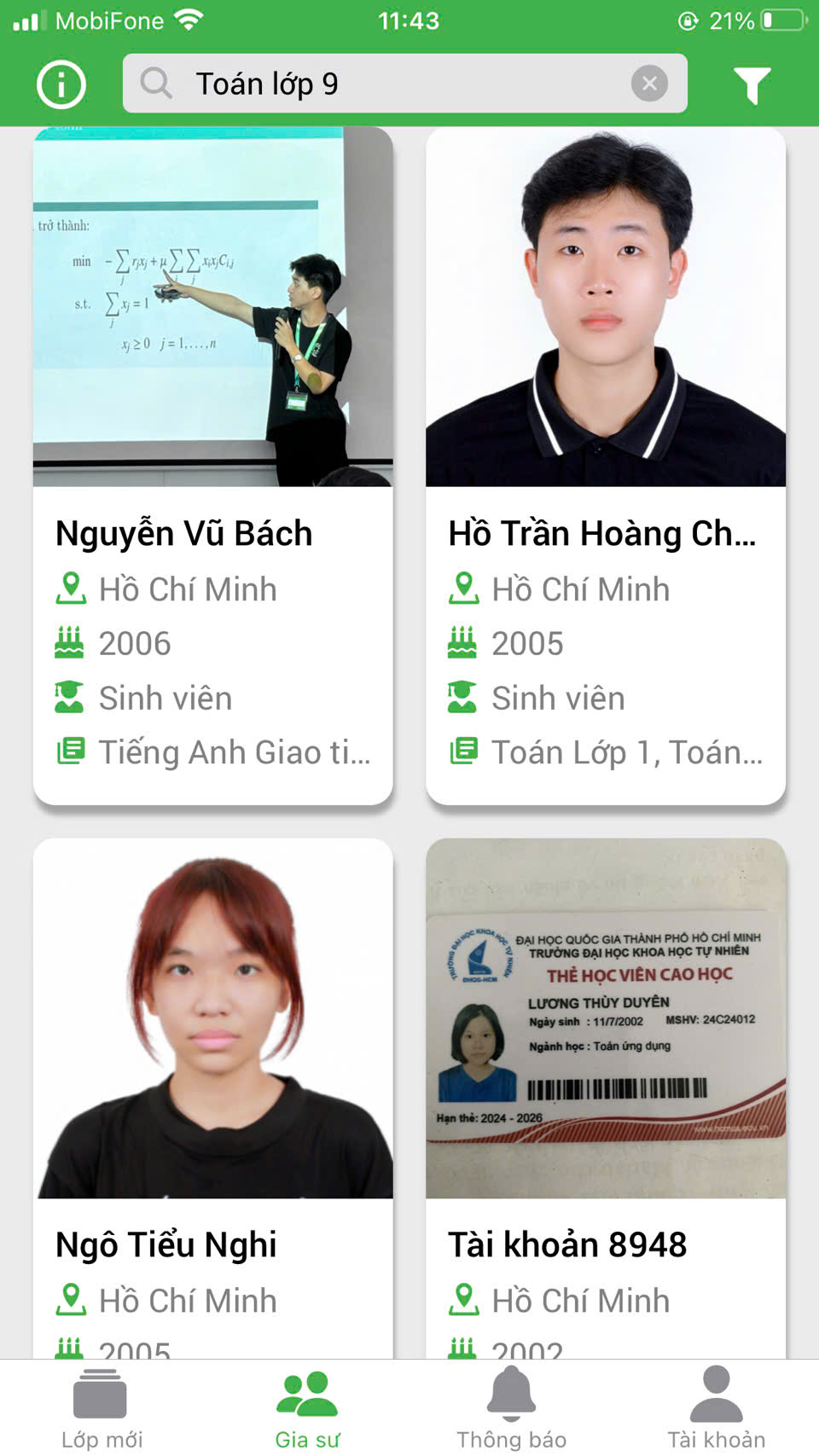The image size is (819, 1456).
Task: View tutor Hồ Trần Hoàng Ch... profile
Action: point(605,465)
